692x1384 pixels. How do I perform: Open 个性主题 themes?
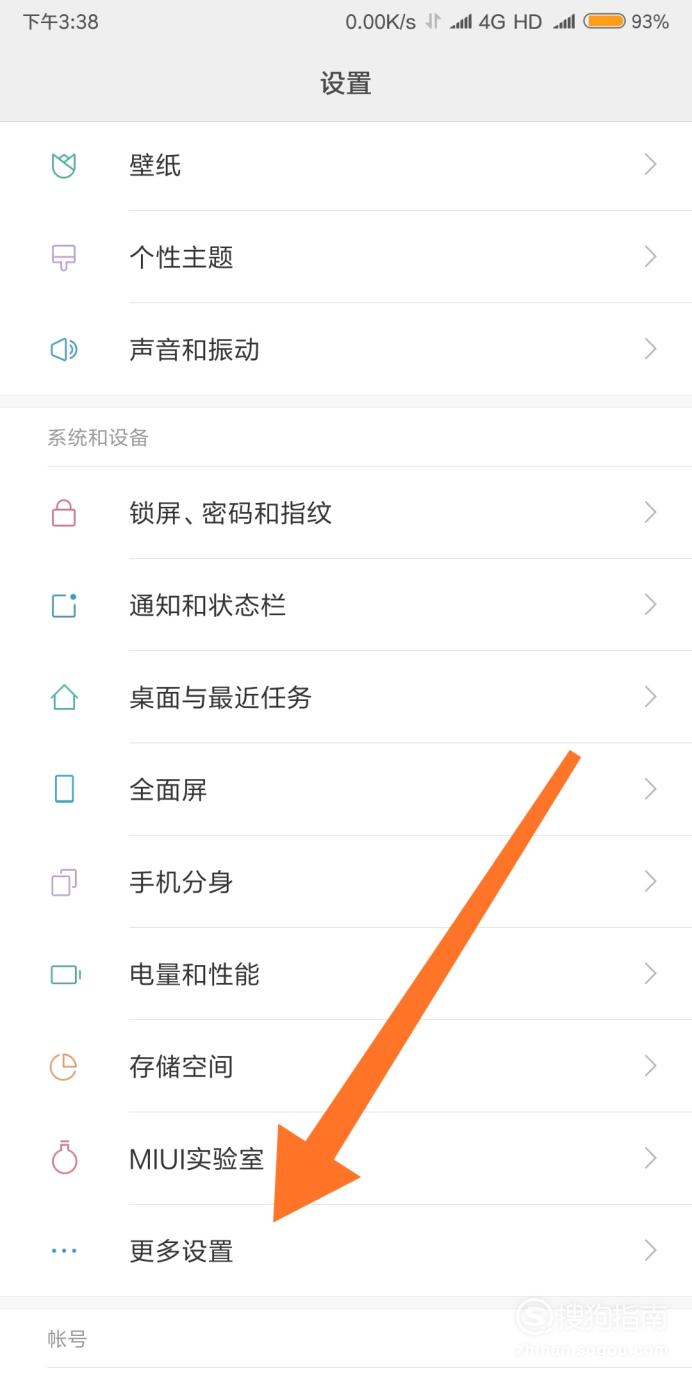click(346, 257)
